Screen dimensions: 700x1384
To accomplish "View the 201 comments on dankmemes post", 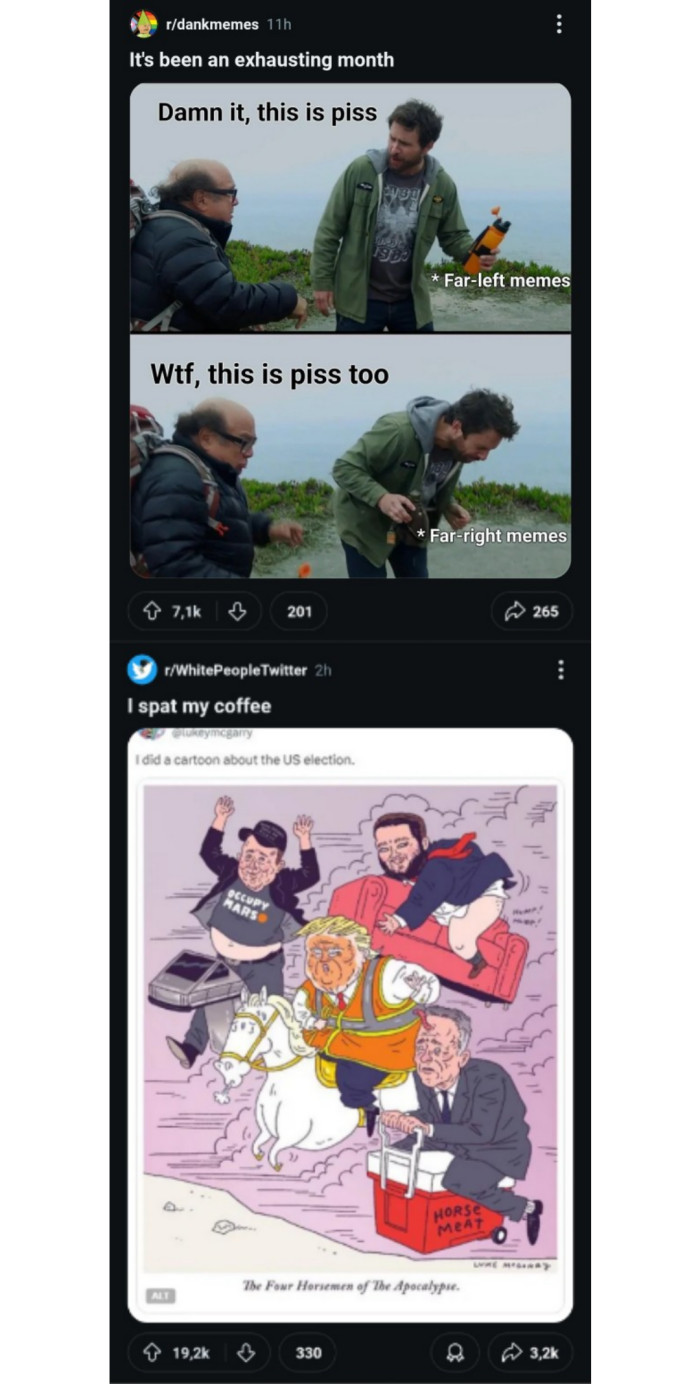I will click(298, 611).
